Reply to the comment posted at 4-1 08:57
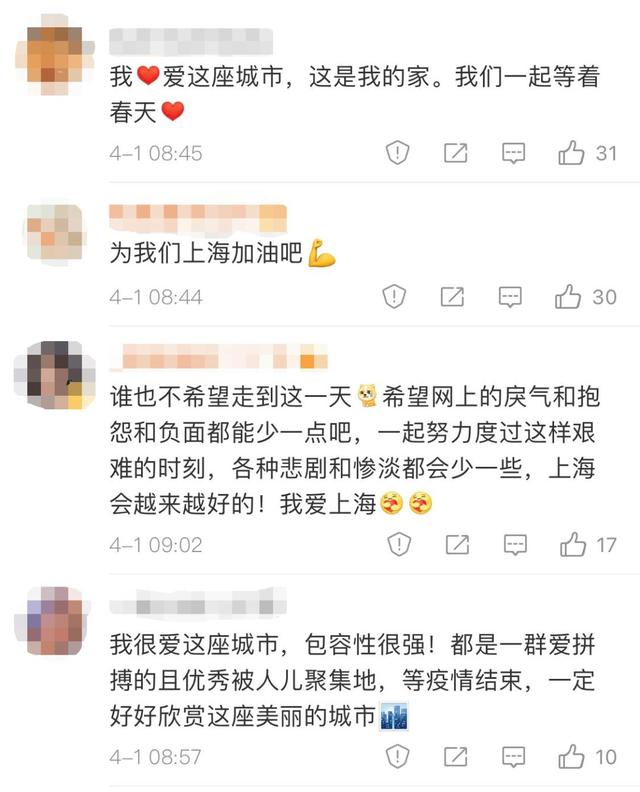The width and height of the screenshot is (640, 792). 513,757
